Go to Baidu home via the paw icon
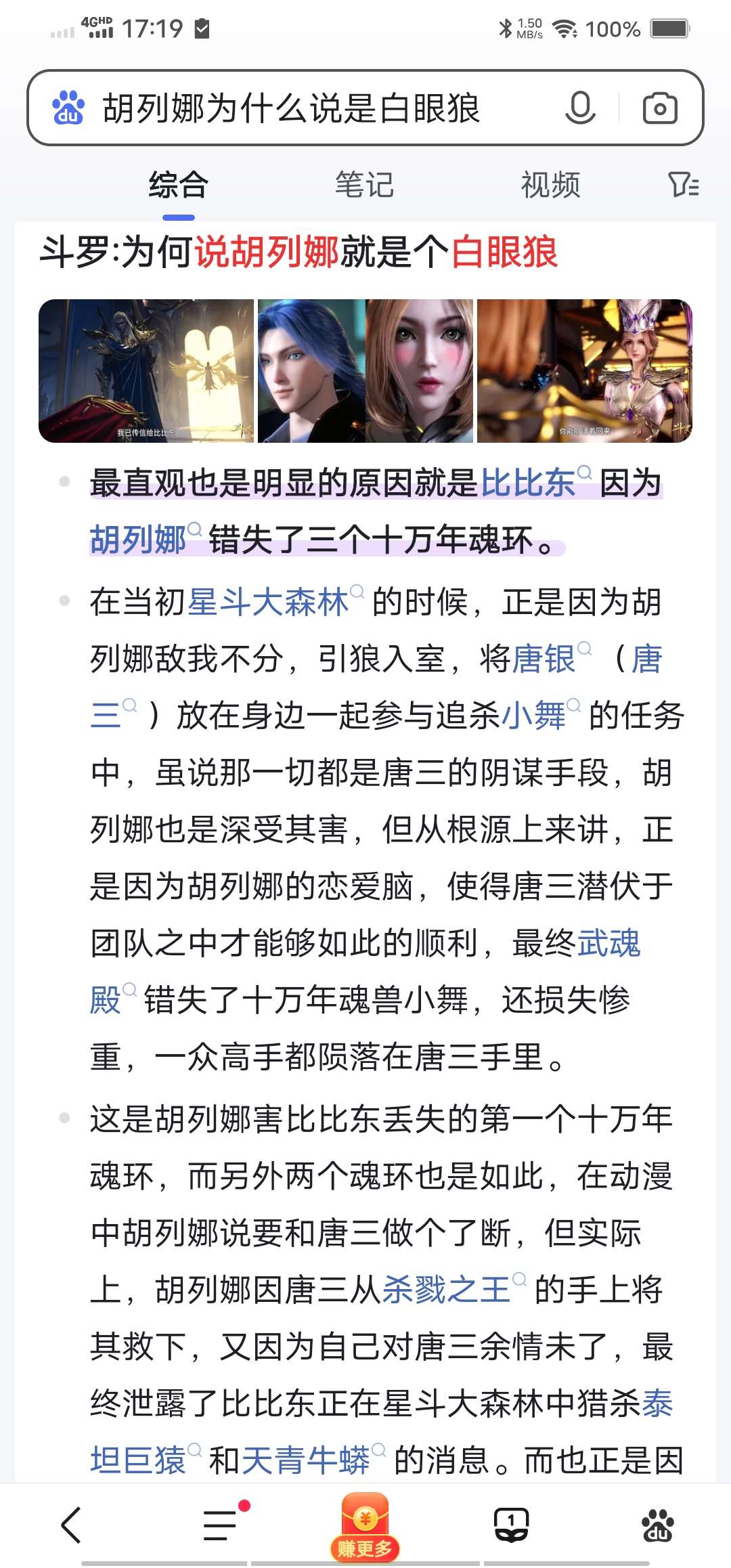This screenshot has height=1568, width=731. 657,1525
